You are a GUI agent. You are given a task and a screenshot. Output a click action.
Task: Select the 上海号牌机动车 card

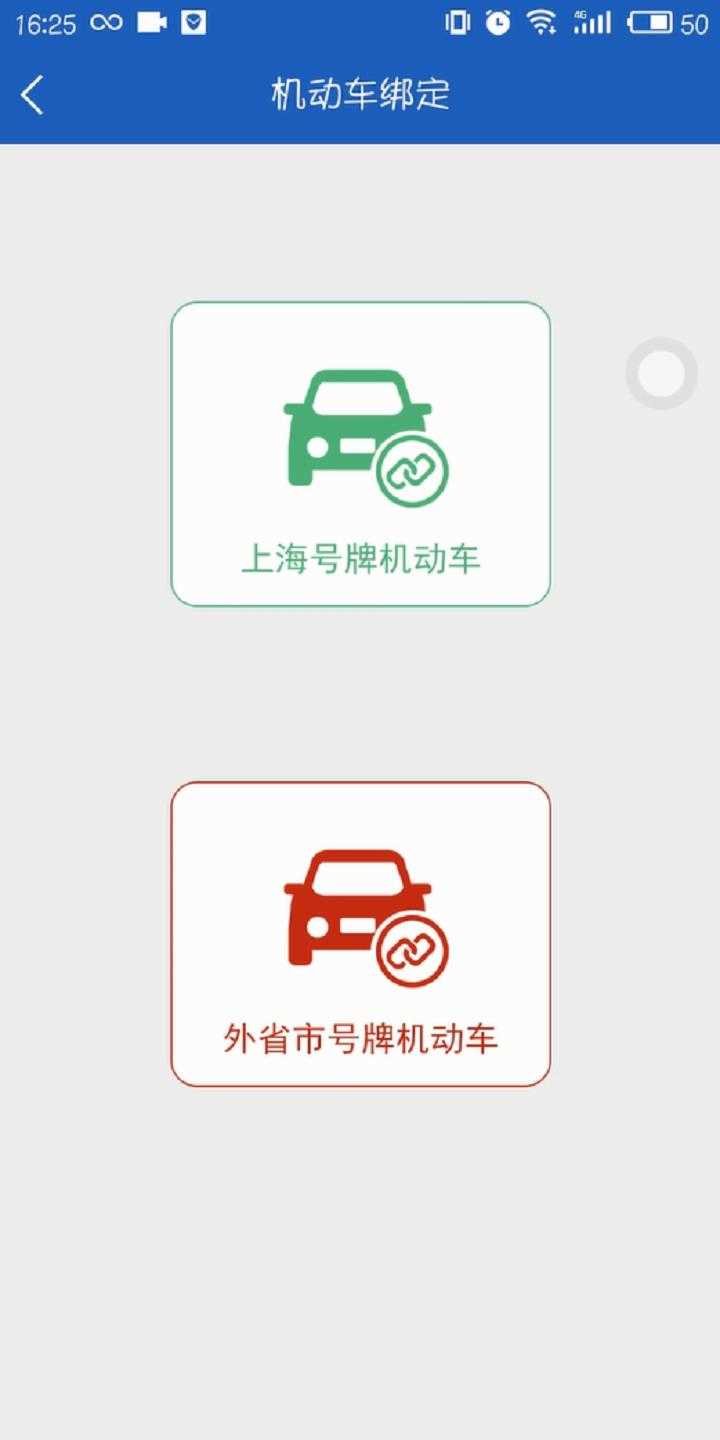[360, 454]
